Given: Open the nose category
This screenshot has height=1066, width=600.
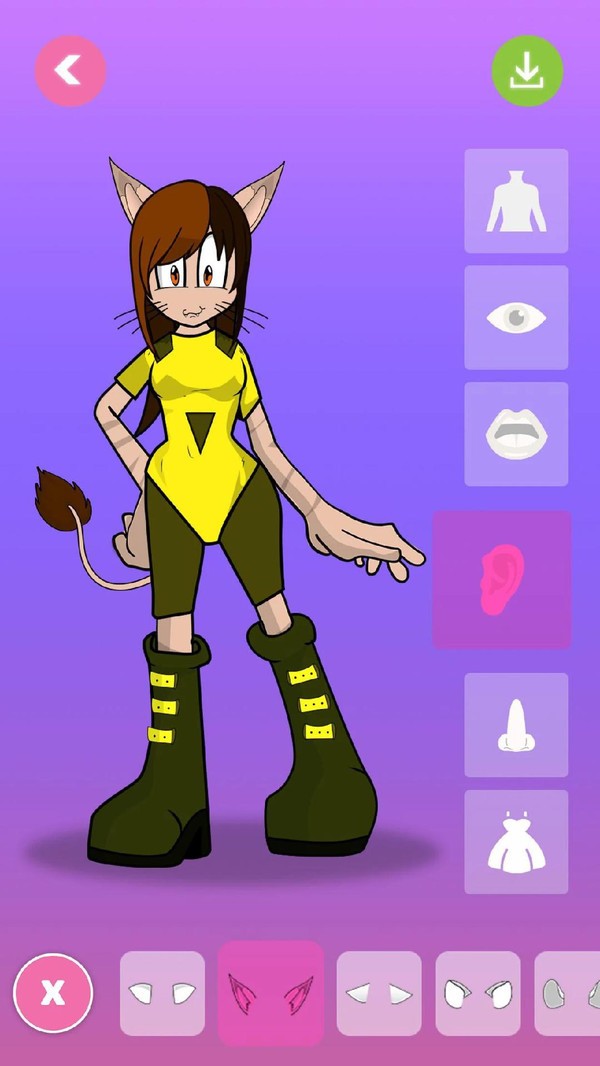Looking at the screenshot, I should pyautogui.click(x=516, y=725).
